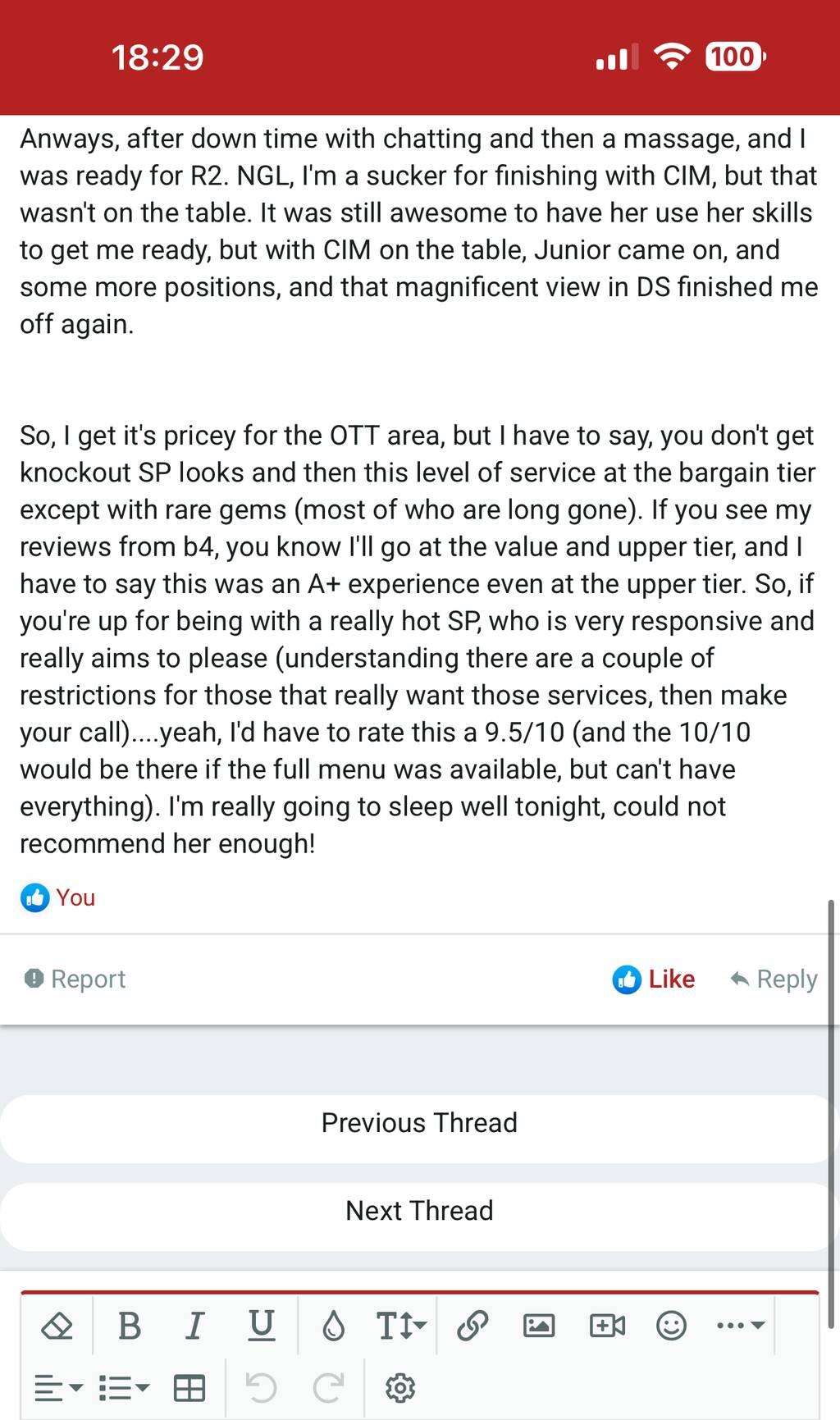Screen dimensions: 840x1420
Task: Go to the Next Thread
Action: (419, 1211)
